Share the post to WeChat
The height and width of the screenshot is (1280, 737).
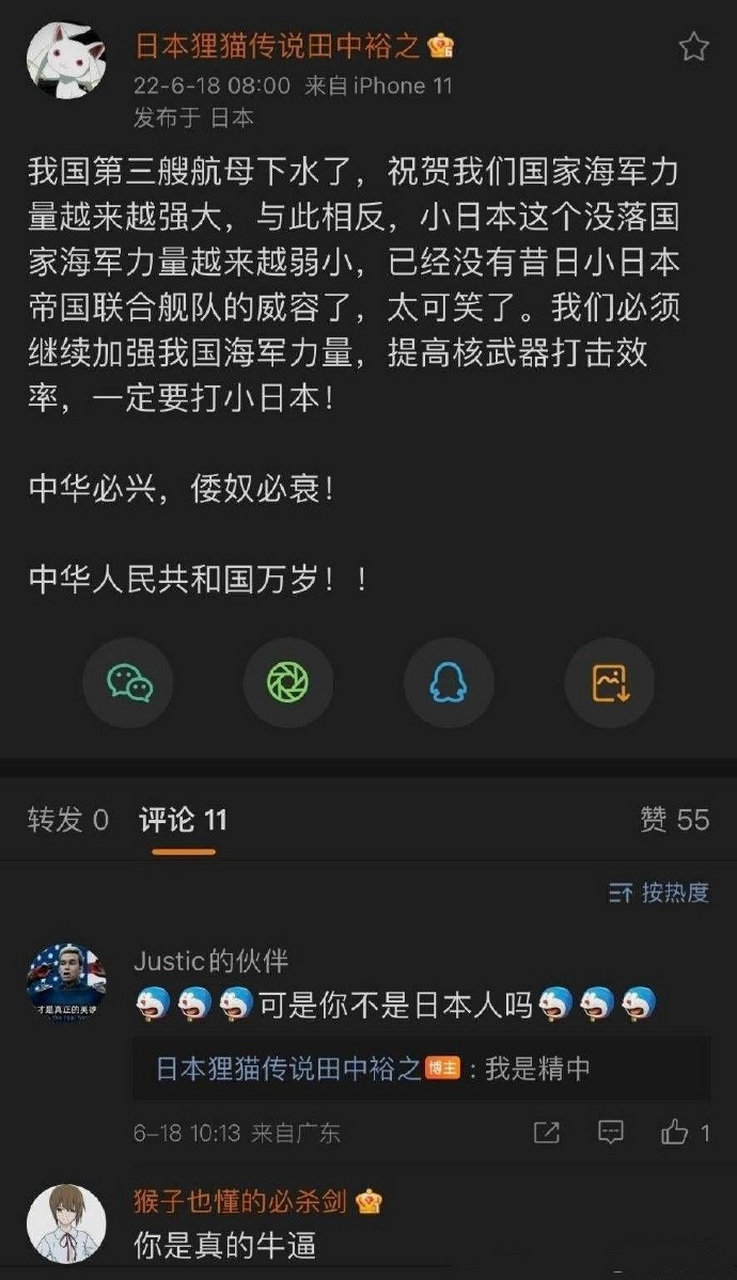pyautogui.click(x=127, y=681)
